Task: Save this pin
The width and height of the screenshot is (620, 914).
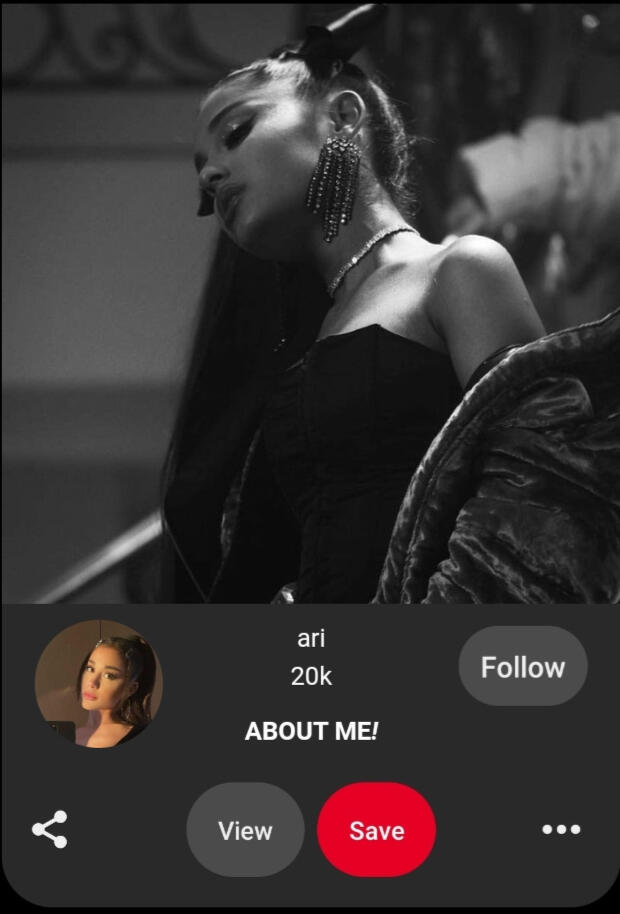Action: pyautogui.click(x=376, y=830)
